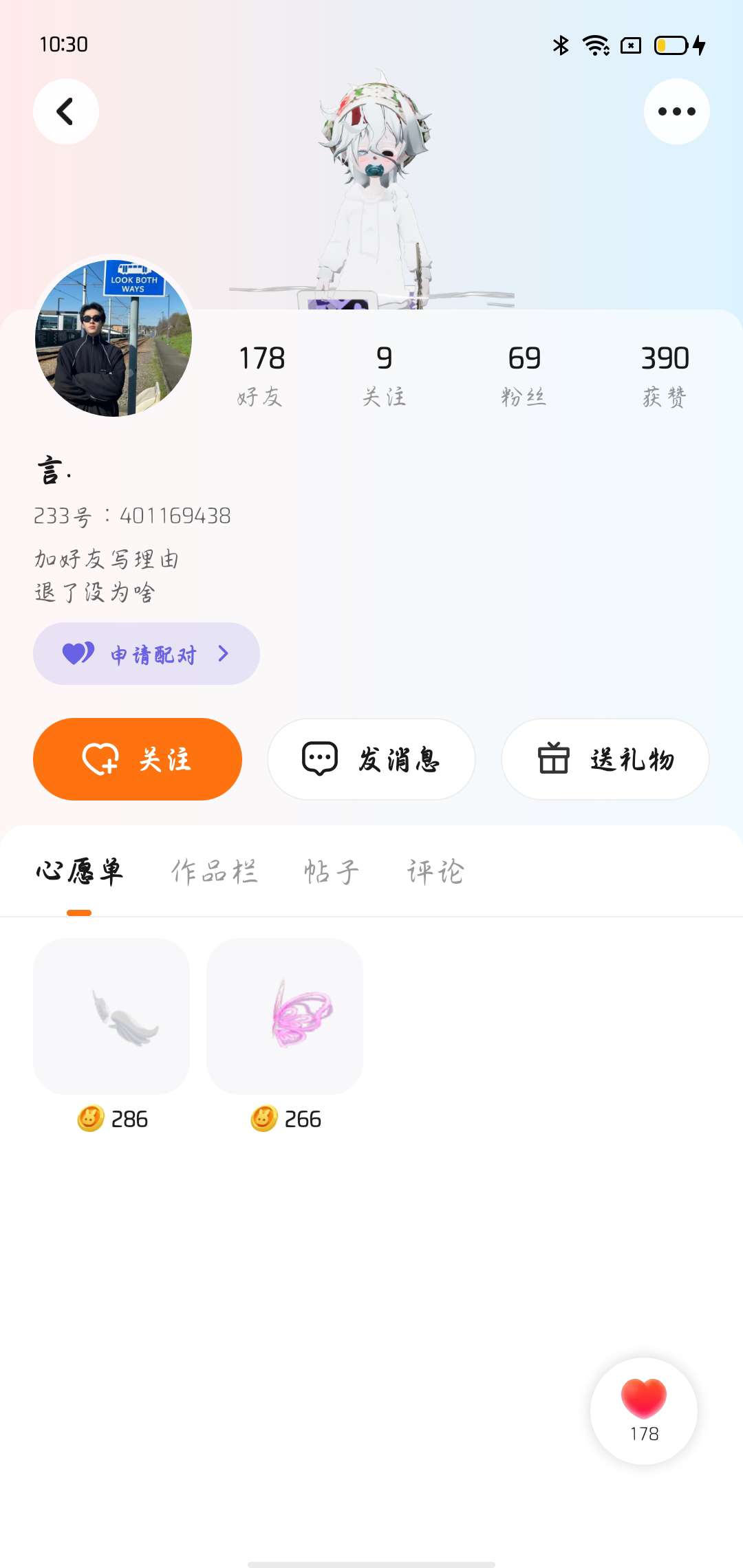
Task: Open the butterfly wishlist item priced 266
Action: pos(285,1016)
